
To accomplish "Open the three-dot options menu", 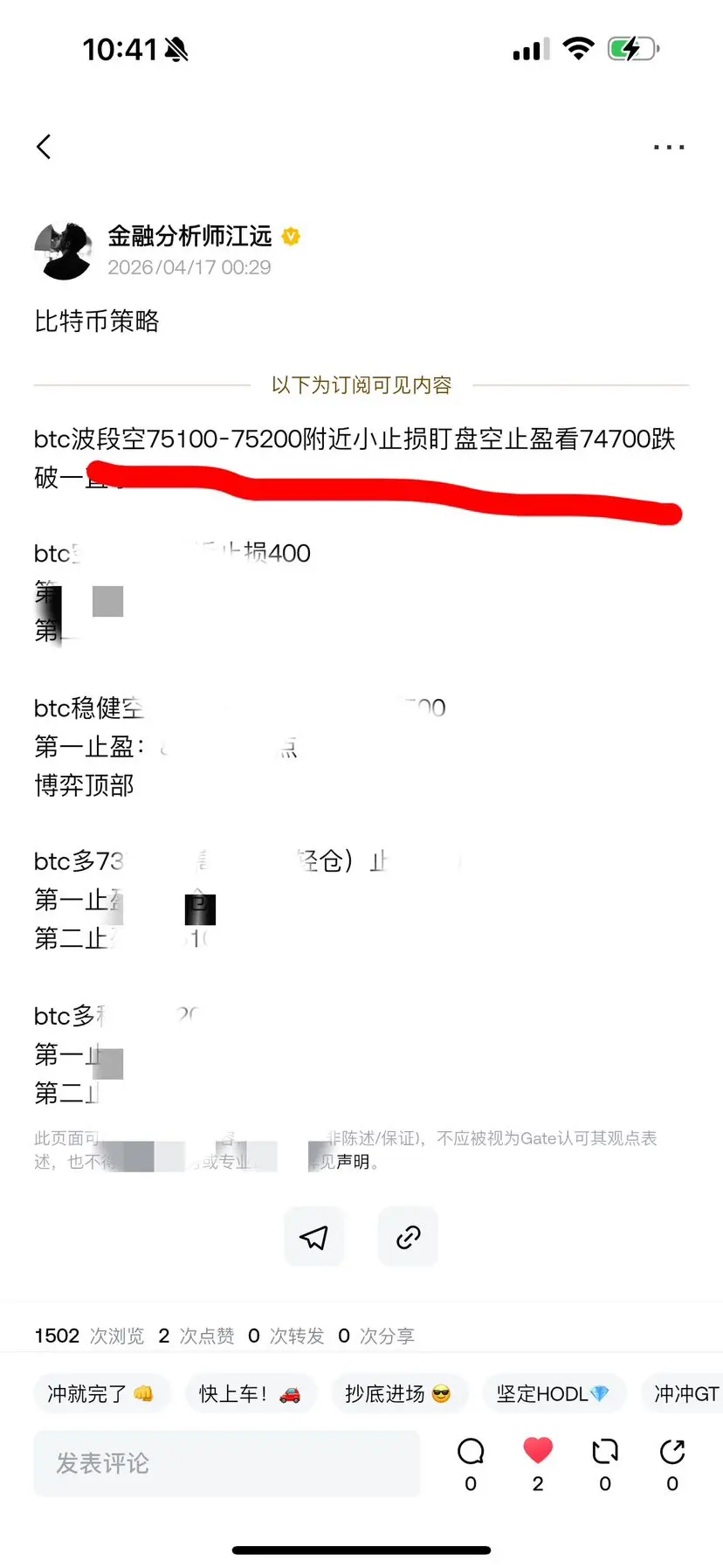I will (x=668, y=147).
